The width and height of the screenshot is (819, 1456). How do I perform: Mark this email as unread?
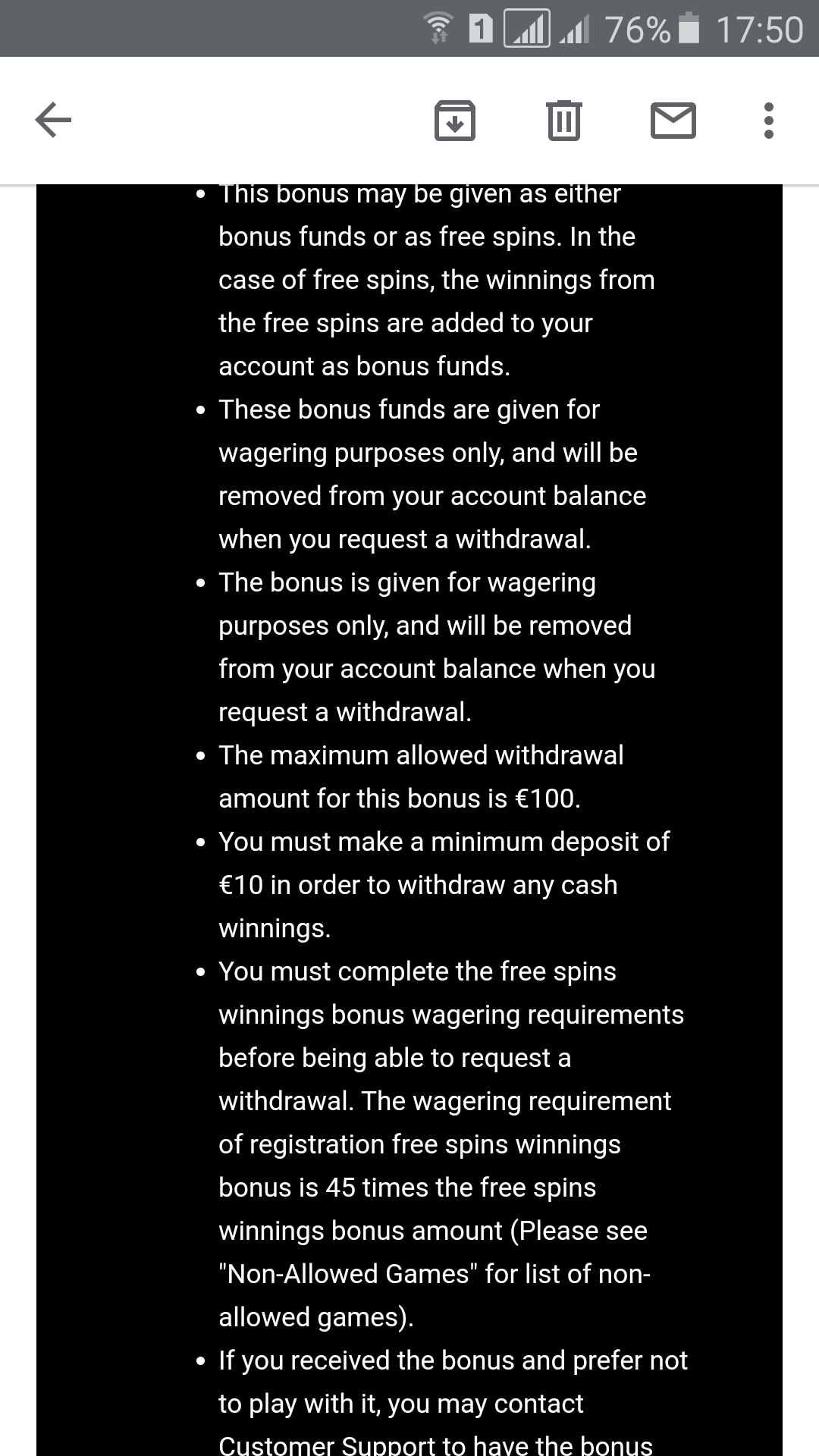(673, 120)
